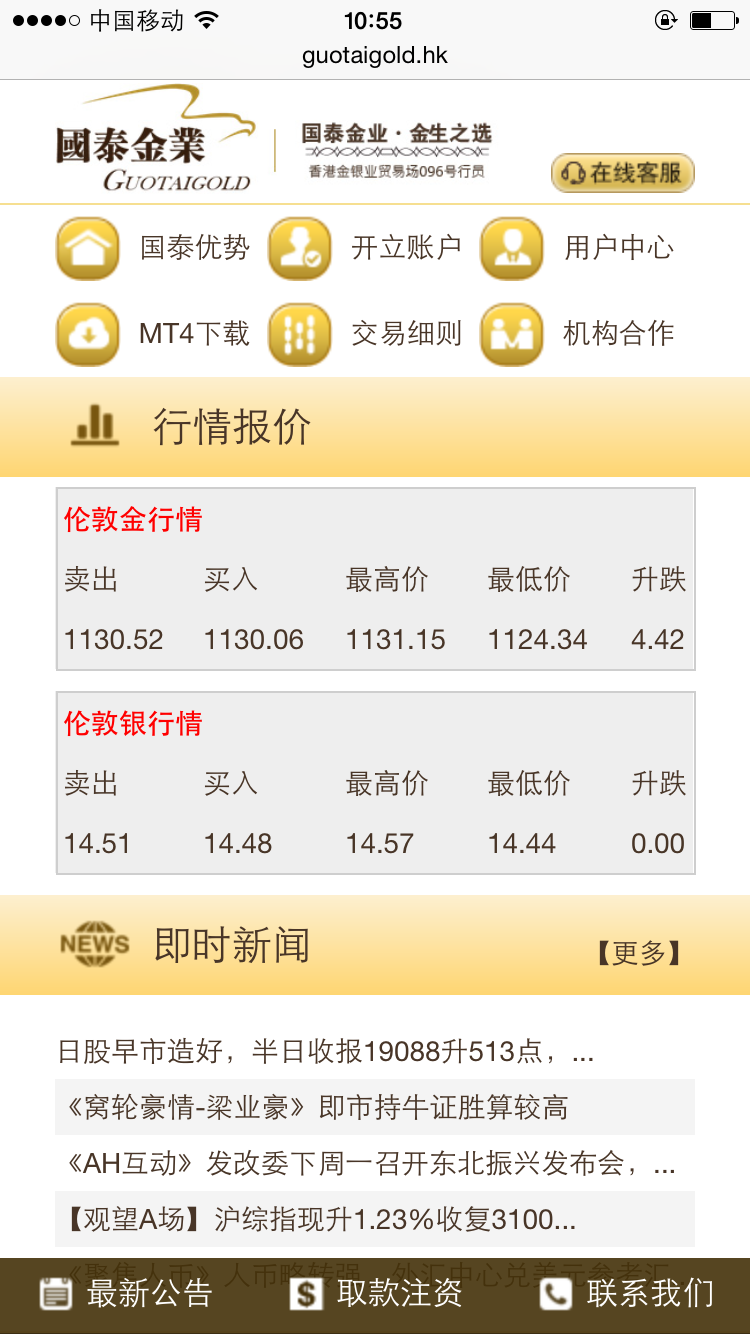Viewport: 750px width, 1334px height.
Task: Select 联系我们 contact us
Action: click(x=627, y=1294)
